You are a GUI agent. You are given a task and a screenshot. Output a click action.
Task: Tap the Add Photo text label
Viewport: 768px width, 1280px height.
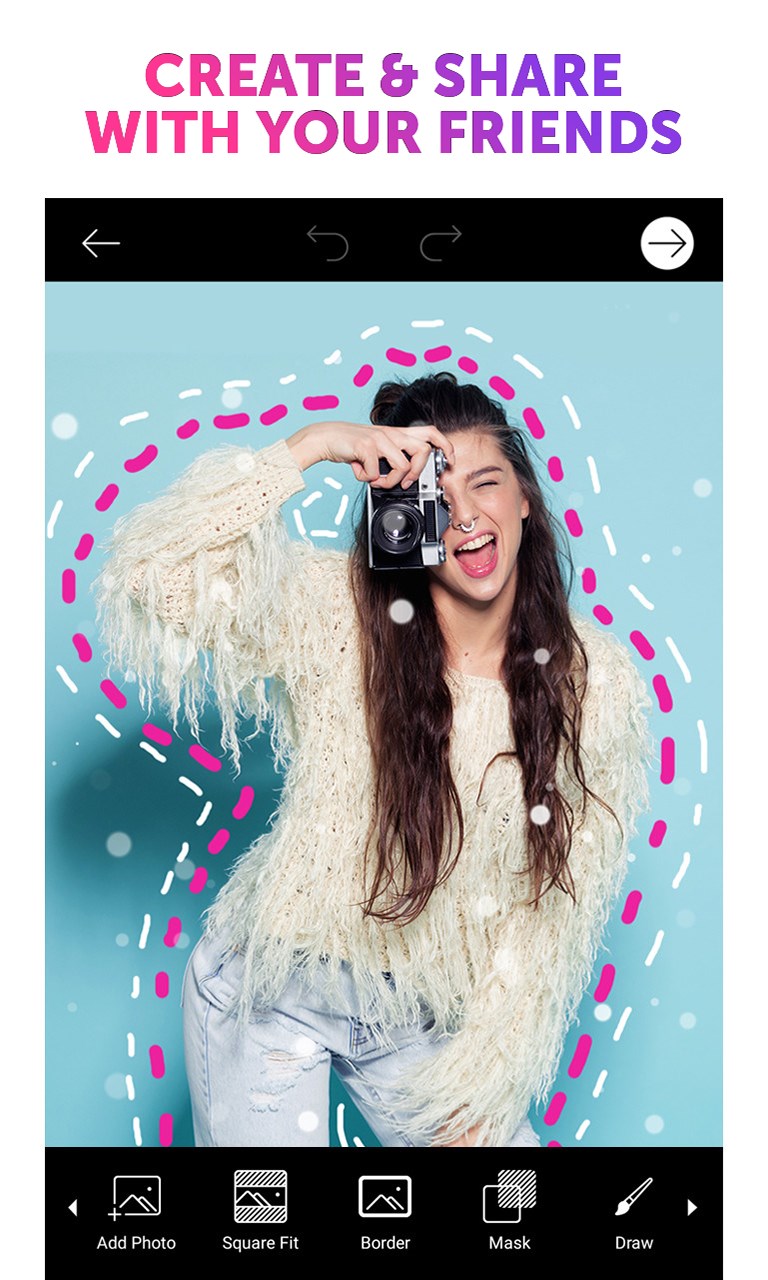click(x=135, y=1244)
